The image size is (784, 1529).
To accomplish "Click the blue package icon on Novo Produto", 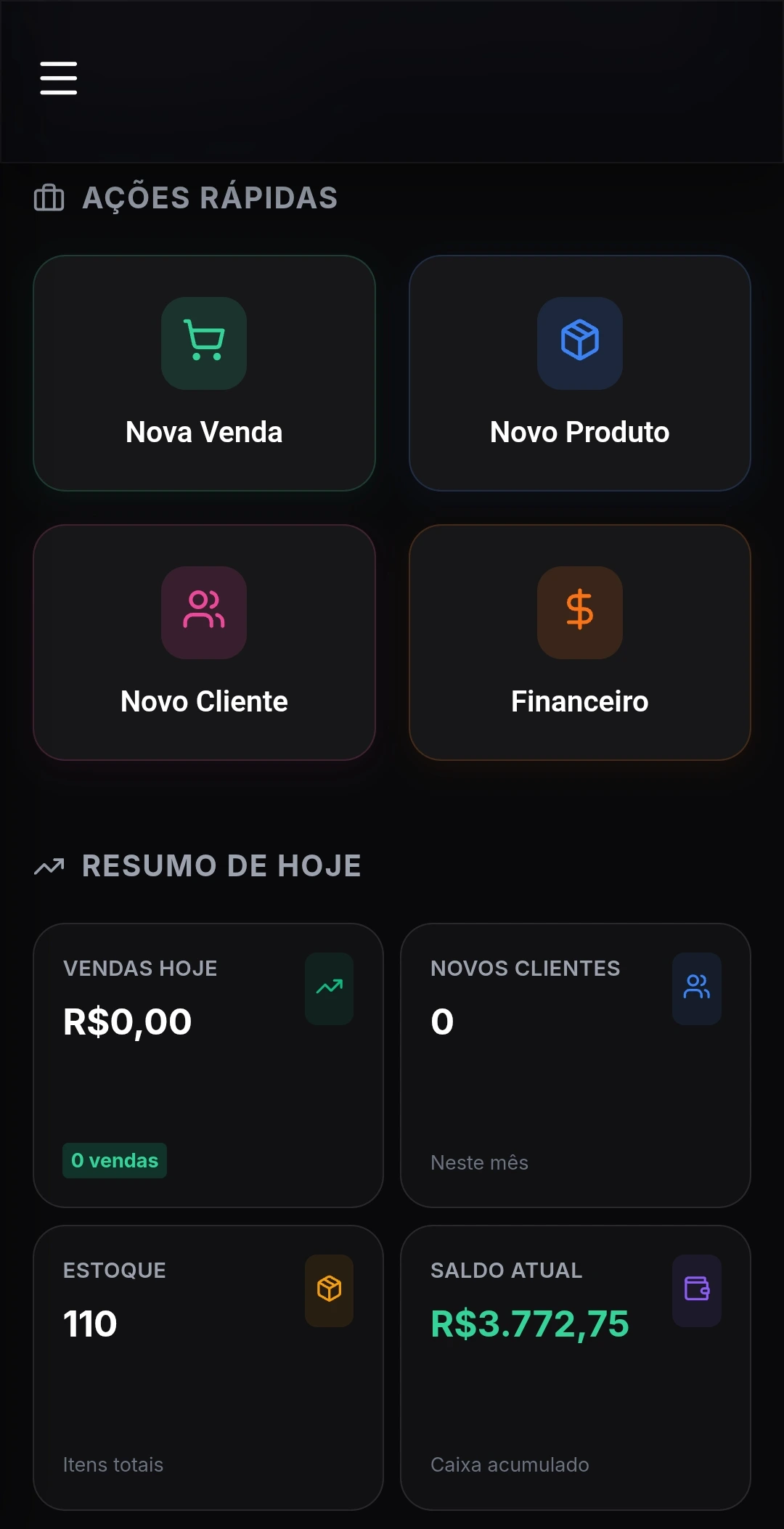I will pyautogui.click(x=579, y=343).
